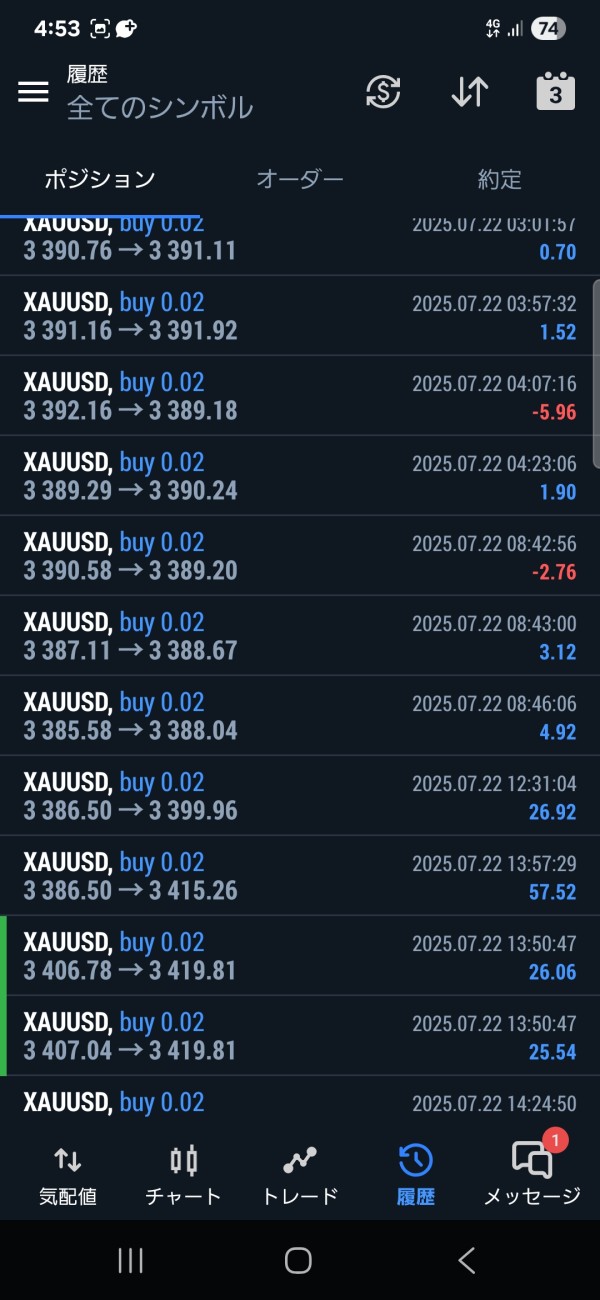Screen dimensions: 600x1300
Task: Expand the trade opened at 3 406.78
Action: click(x=300, y=956)
